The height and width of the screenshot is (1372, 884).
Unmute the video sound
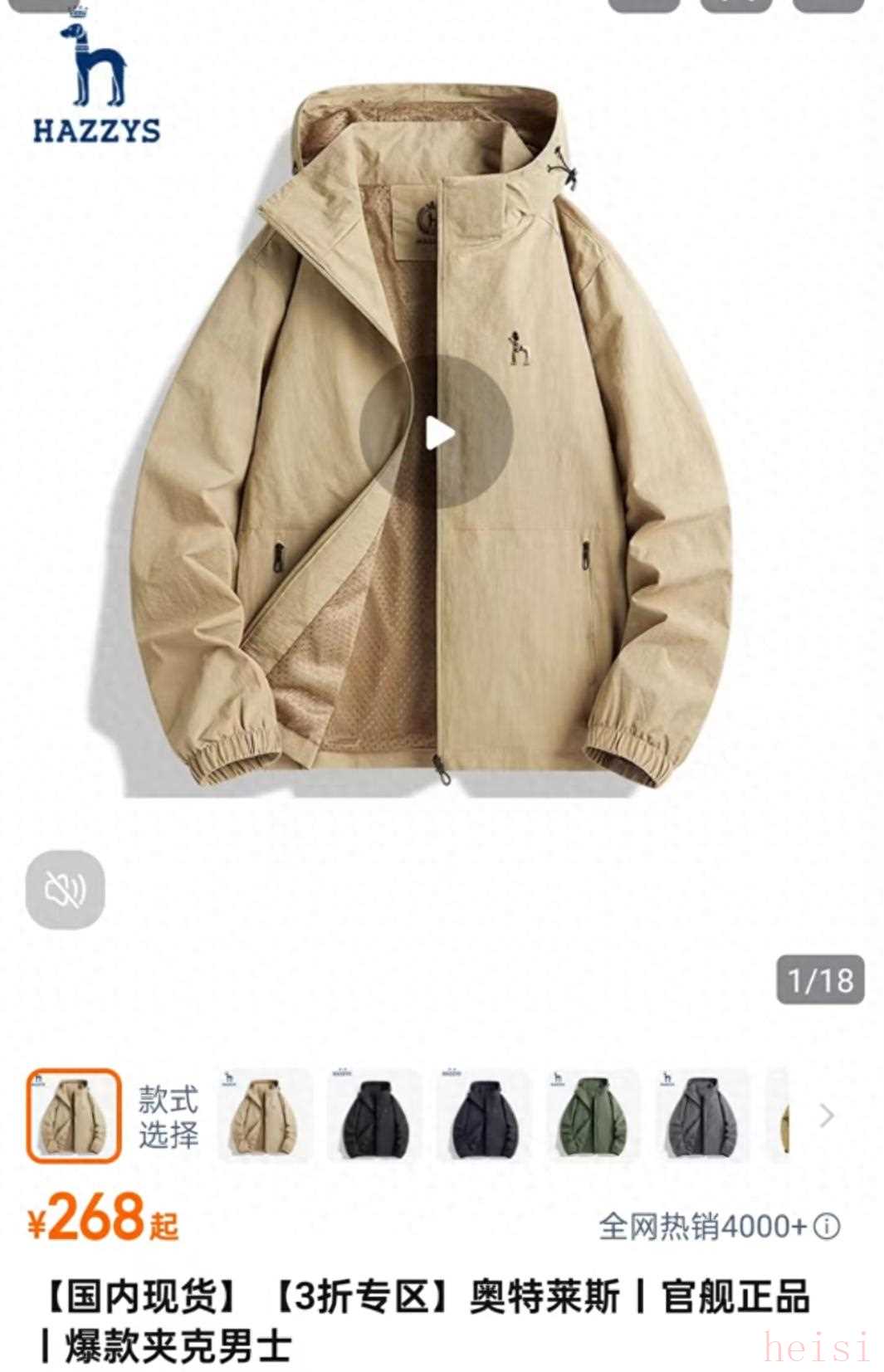(66, 890)
